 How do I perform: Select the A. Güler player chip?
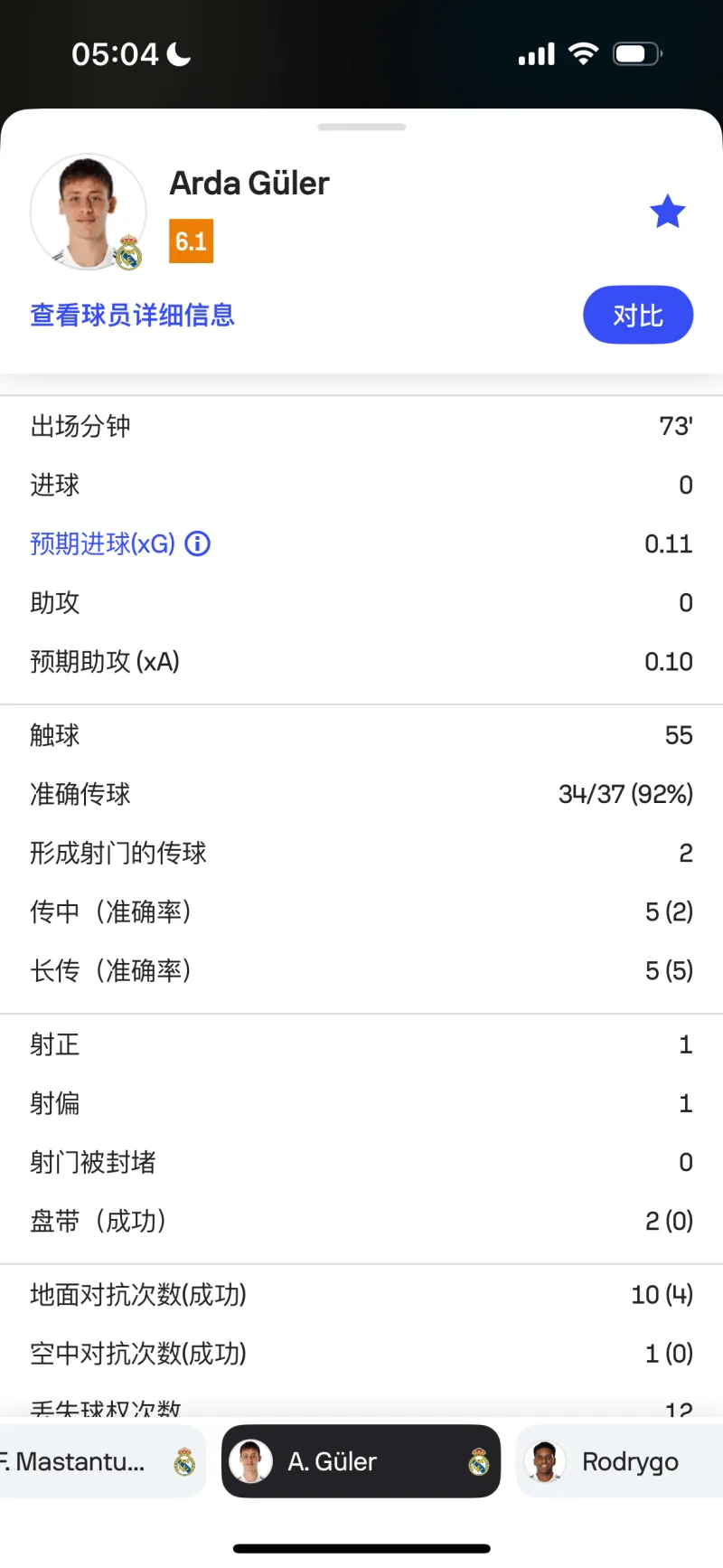(x=361, y=1462)
